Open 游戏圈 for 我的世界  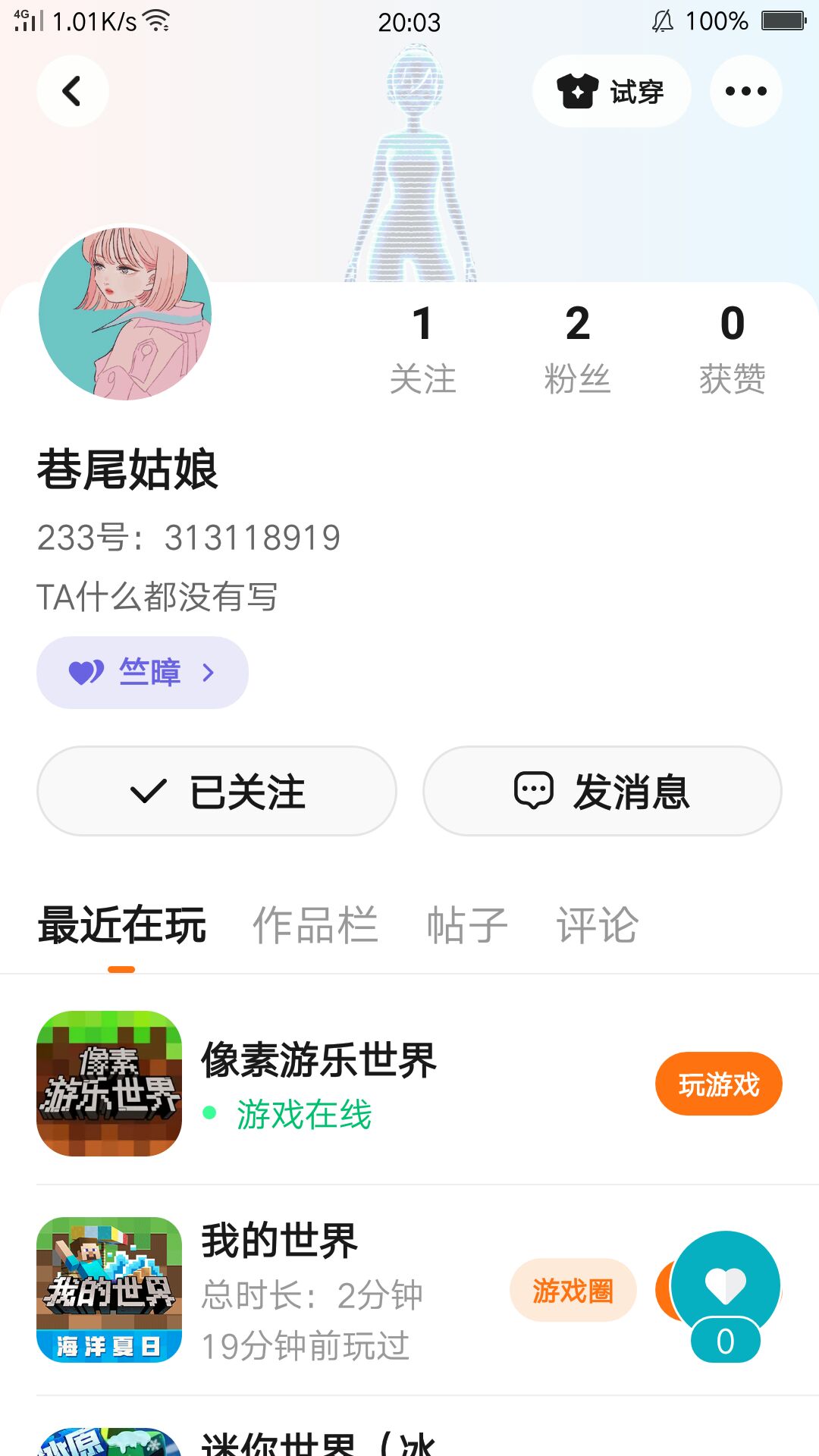(573, 1290)
